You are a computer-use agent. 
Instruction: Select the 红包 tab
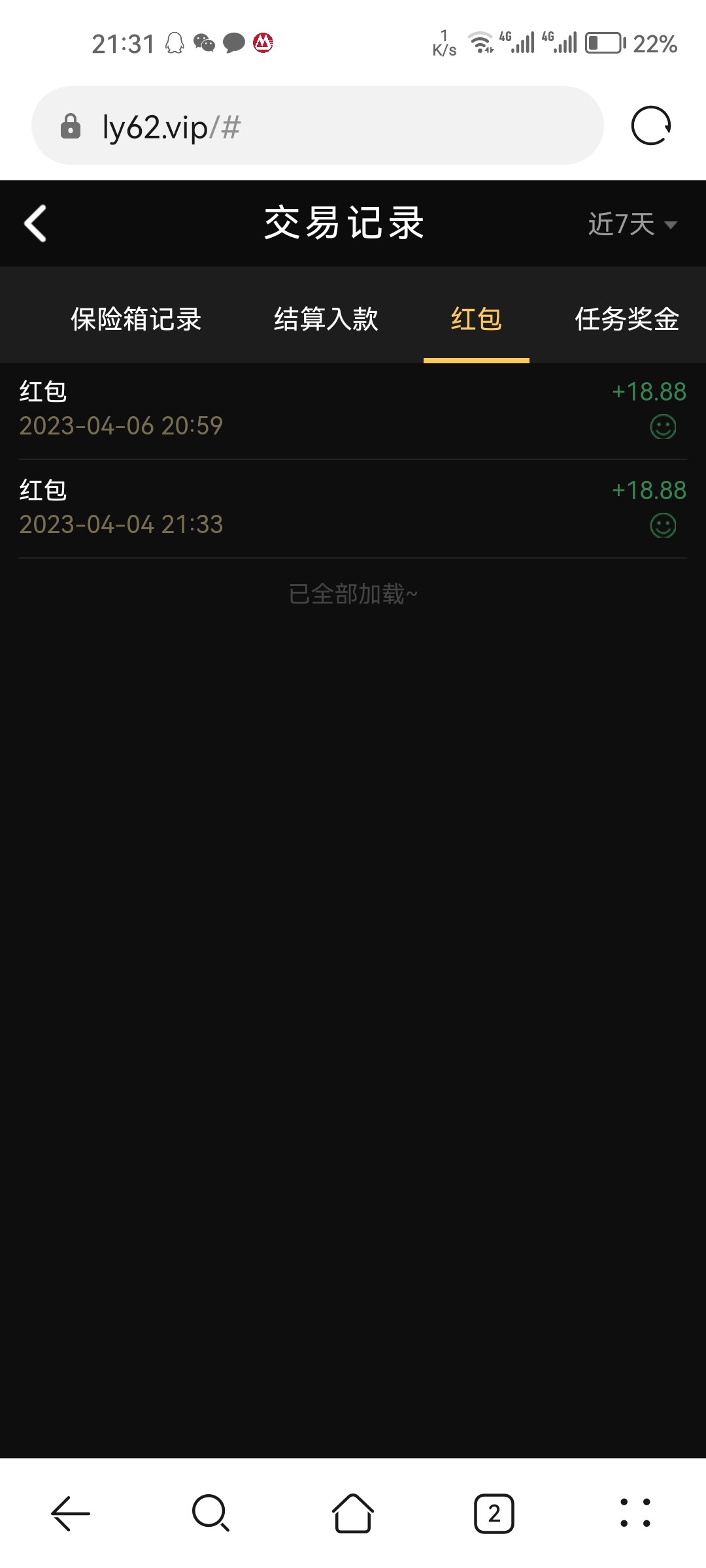click(x=476, y=319)
